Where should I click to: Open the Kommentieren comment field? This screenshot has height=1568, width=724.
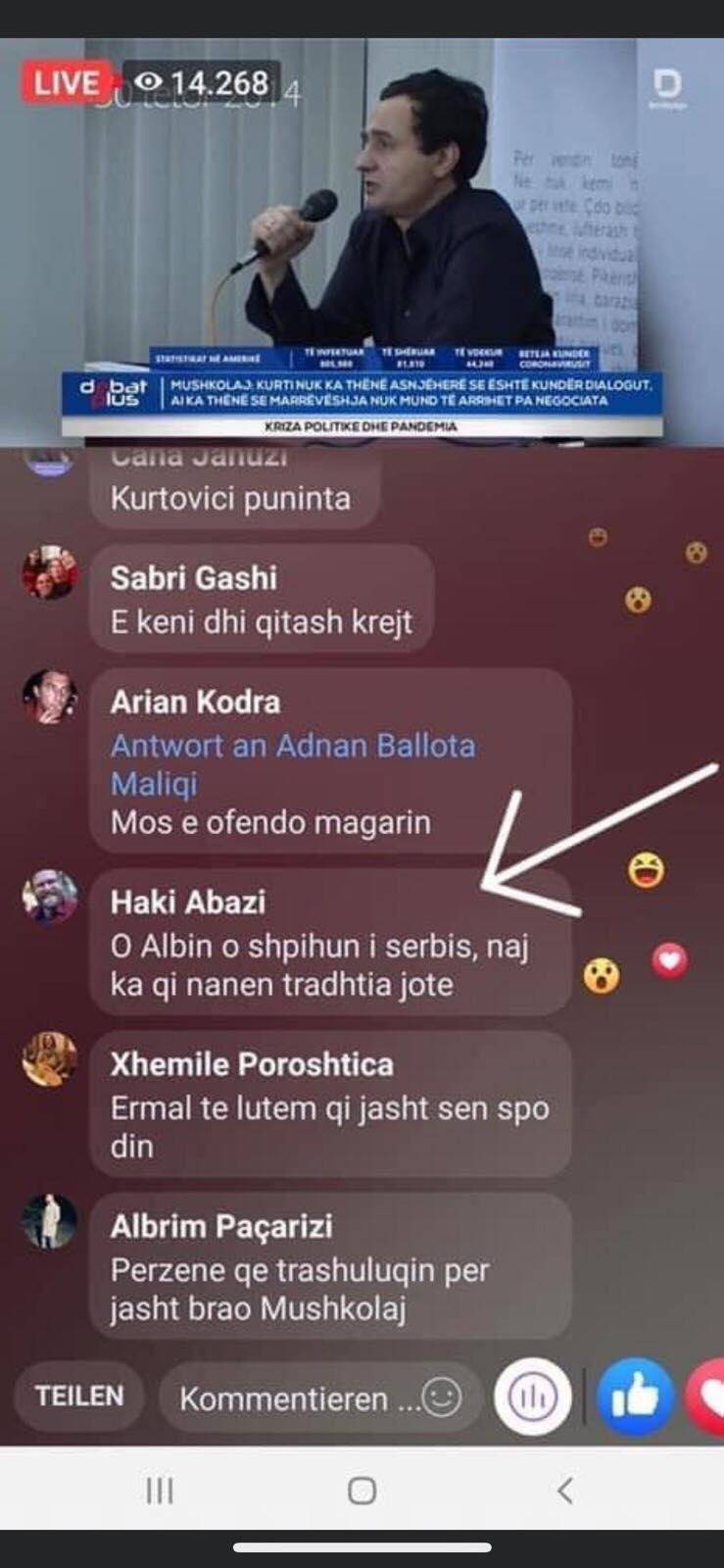[284, 1398]
